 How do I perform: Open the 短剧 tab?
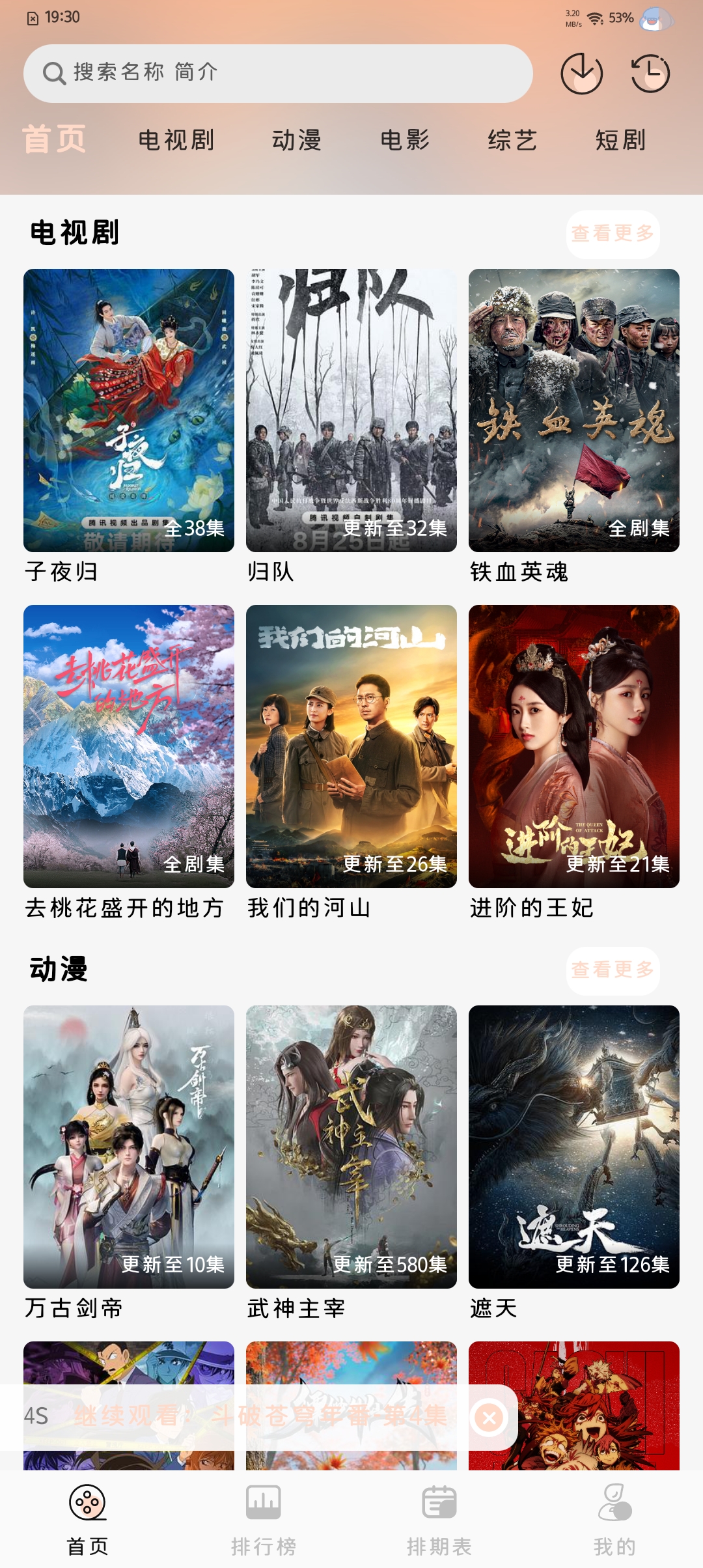click(x=618, y=141)
